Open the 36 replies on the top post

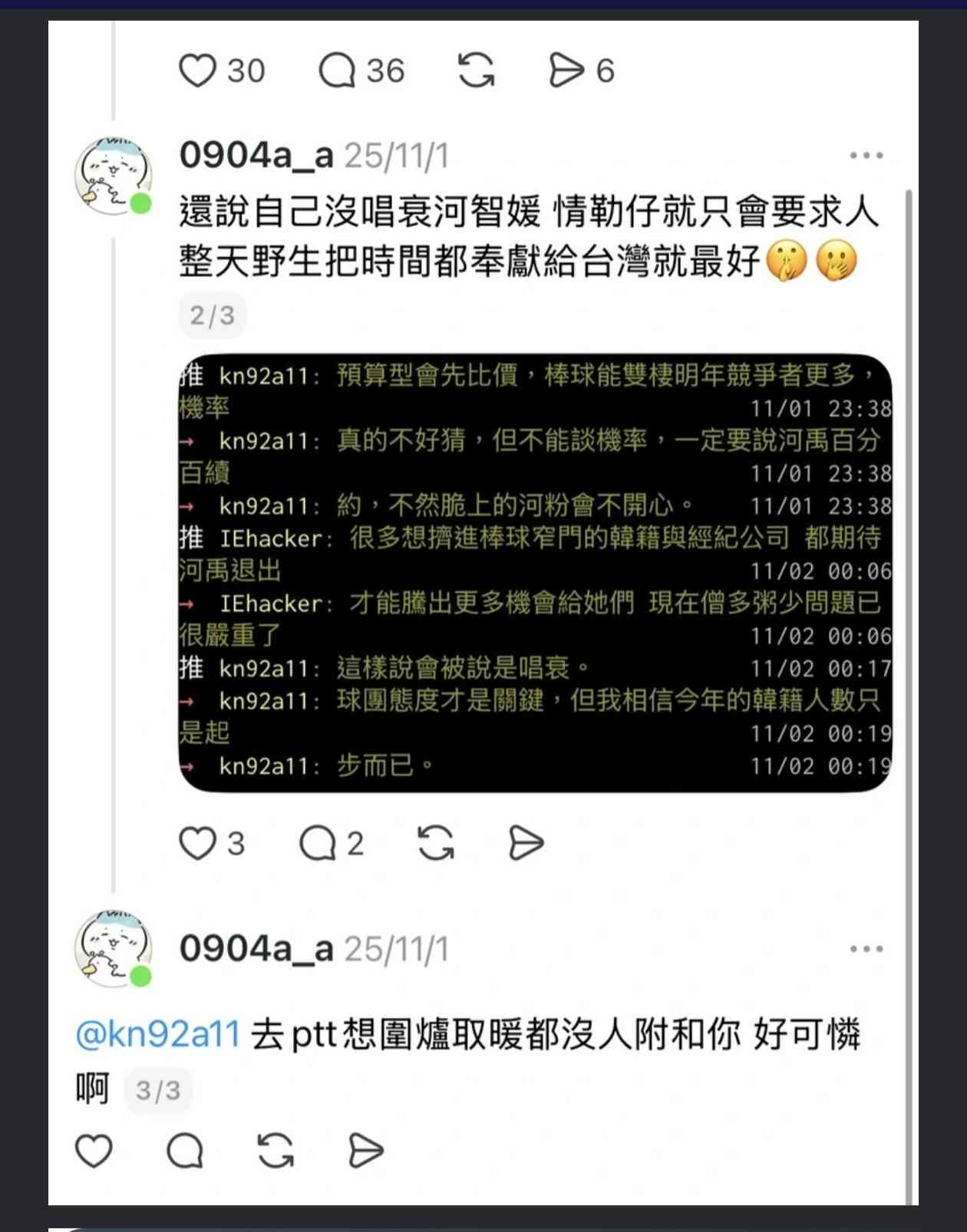pyautogui.click(x=337, y=71)
